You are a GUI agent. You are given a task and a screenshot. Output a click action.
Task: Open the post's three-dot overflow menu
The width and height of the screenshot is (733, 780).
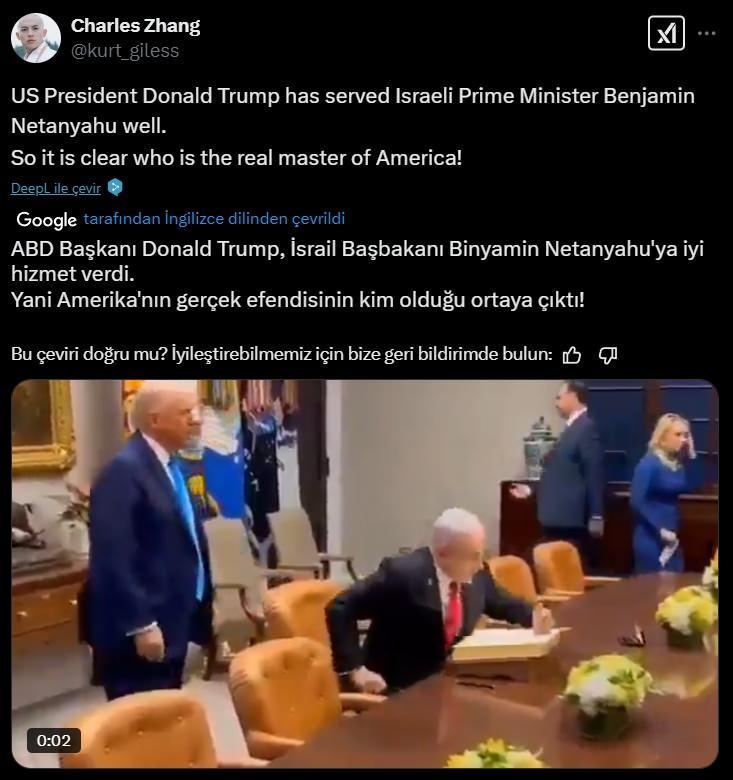707,33
